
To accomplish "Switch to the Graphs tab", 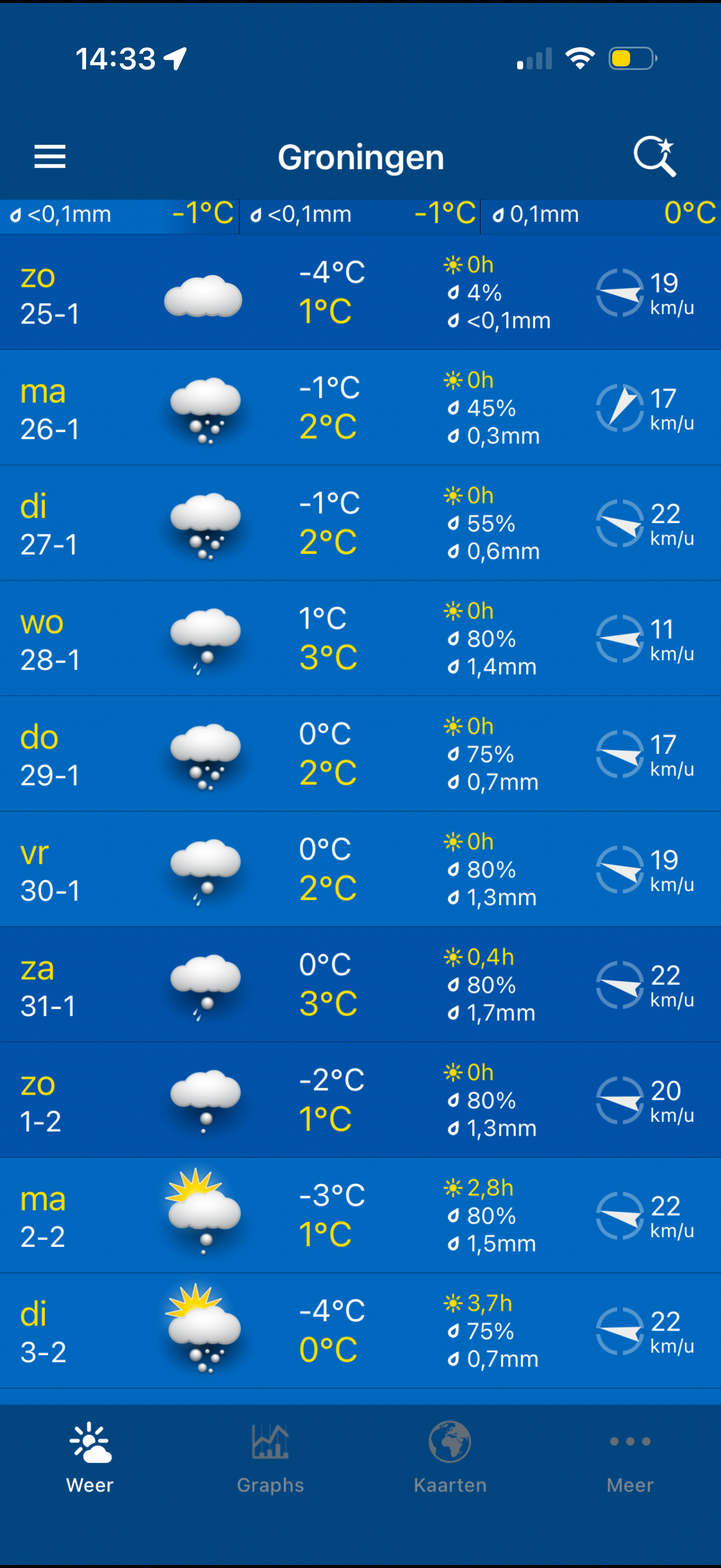I will tap(270, 1458).
